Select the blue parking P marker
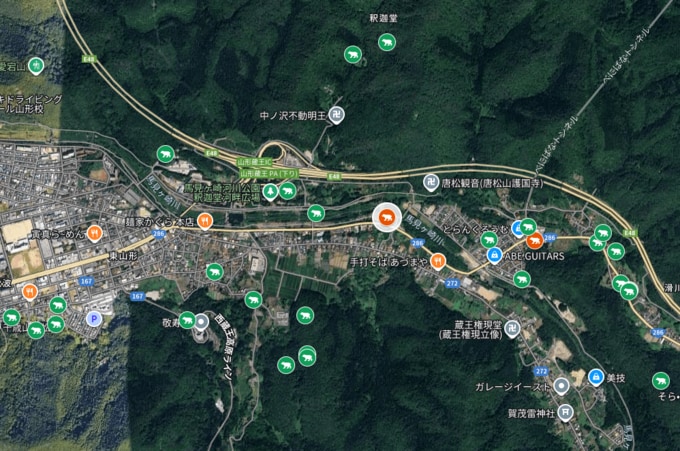The width and height of the screenshot is (680, 451). [96, 319]
